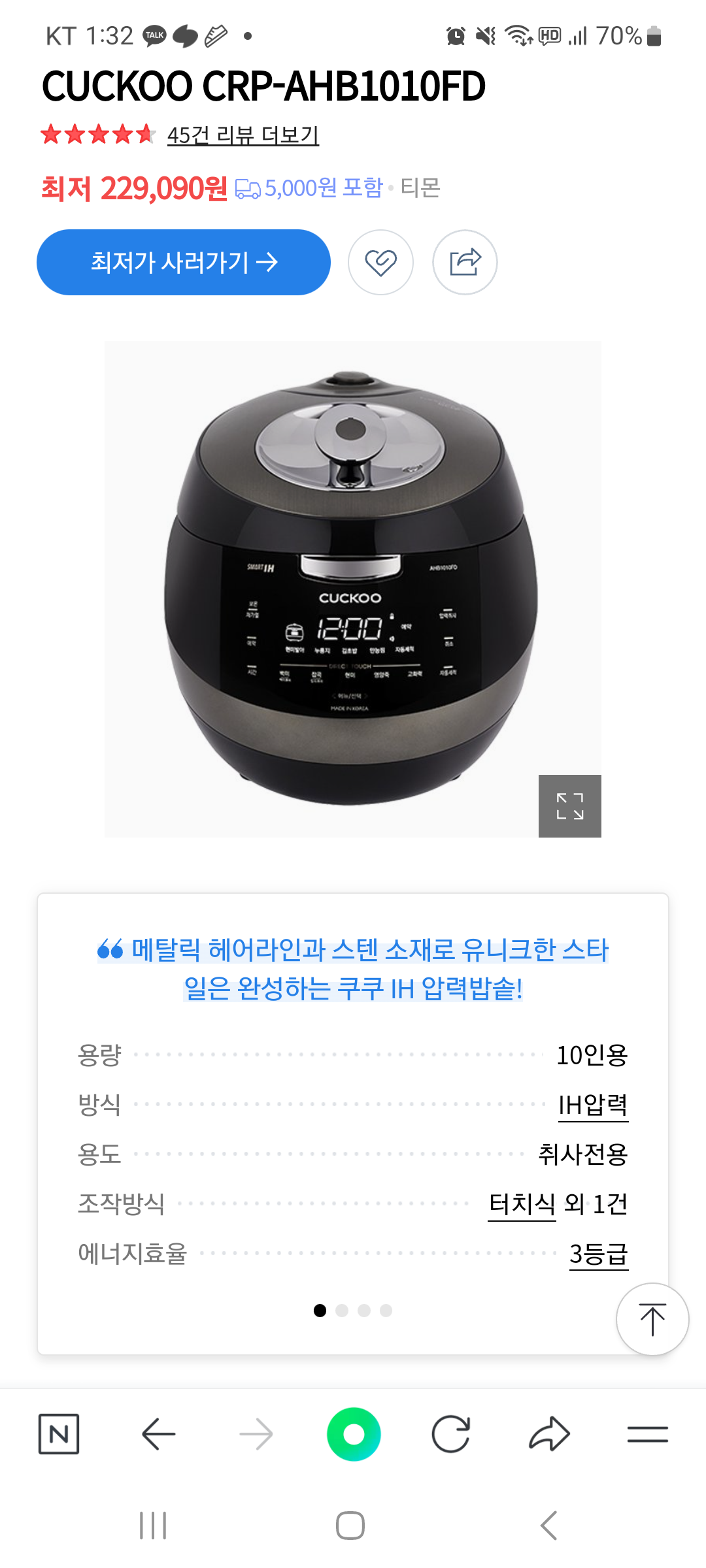Share this product page

(465, 262)
